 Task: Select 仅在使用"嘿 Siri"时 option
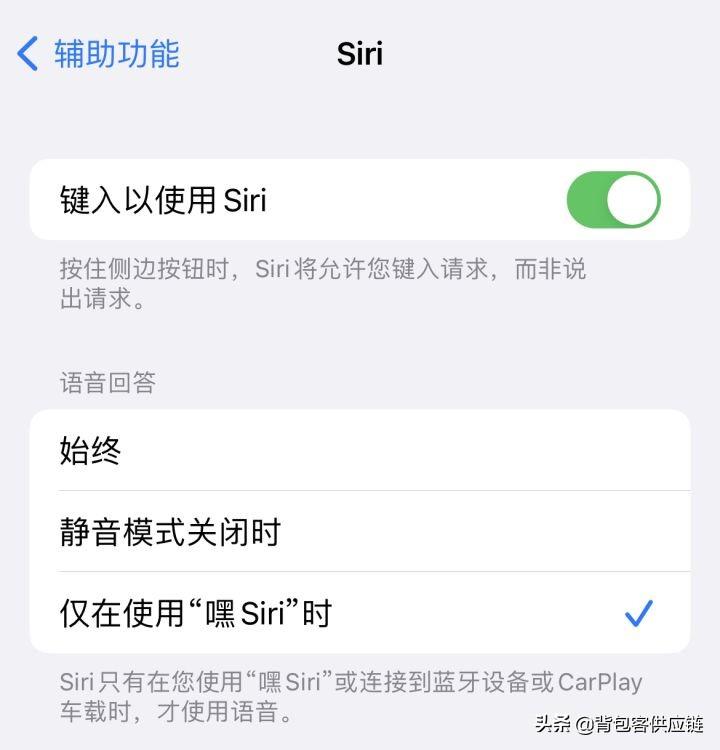[360, 613]
